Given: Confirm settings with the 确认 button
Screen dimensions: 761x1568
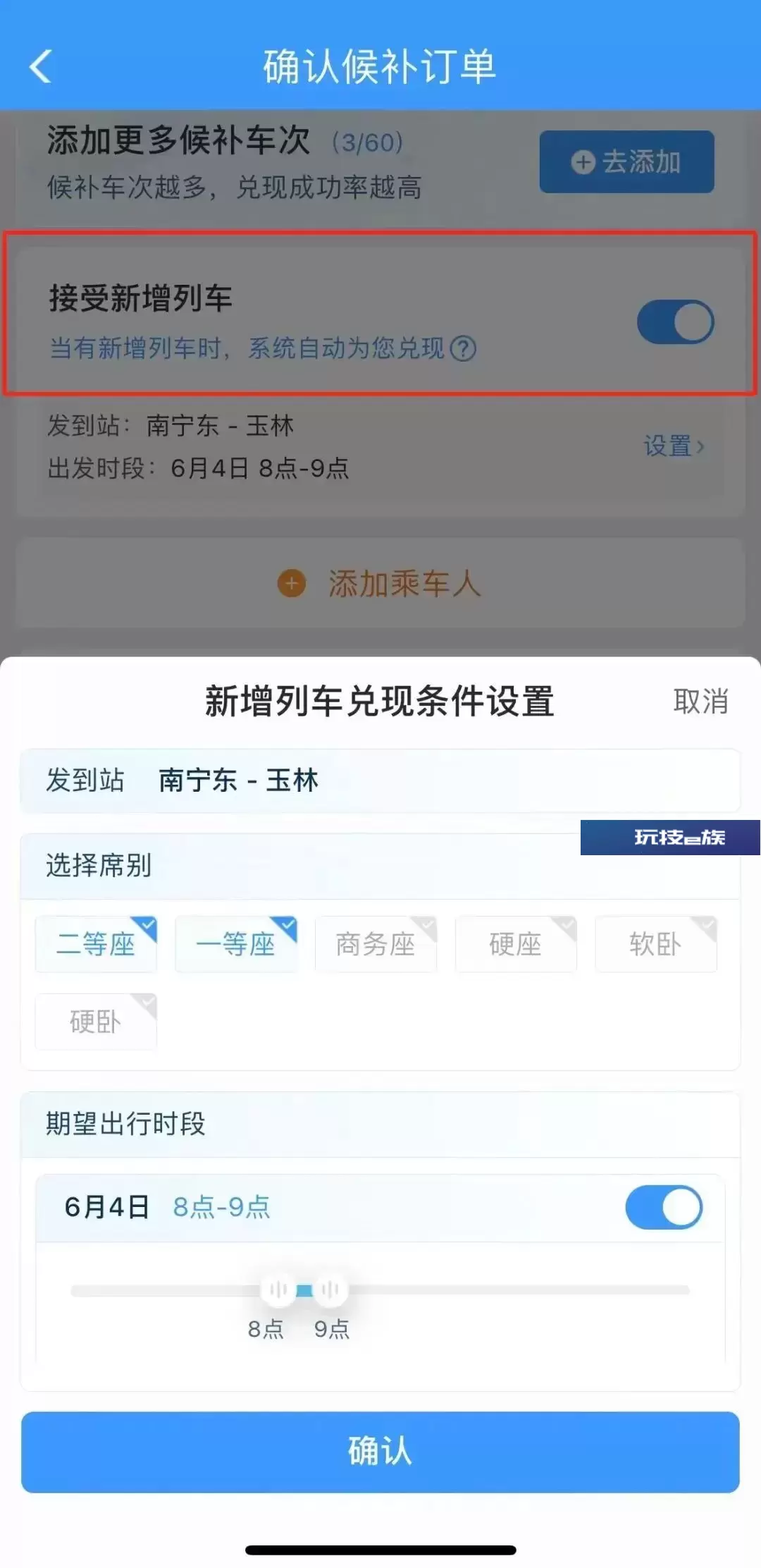Looking at the screenshot, I should tap(380, 1452).
